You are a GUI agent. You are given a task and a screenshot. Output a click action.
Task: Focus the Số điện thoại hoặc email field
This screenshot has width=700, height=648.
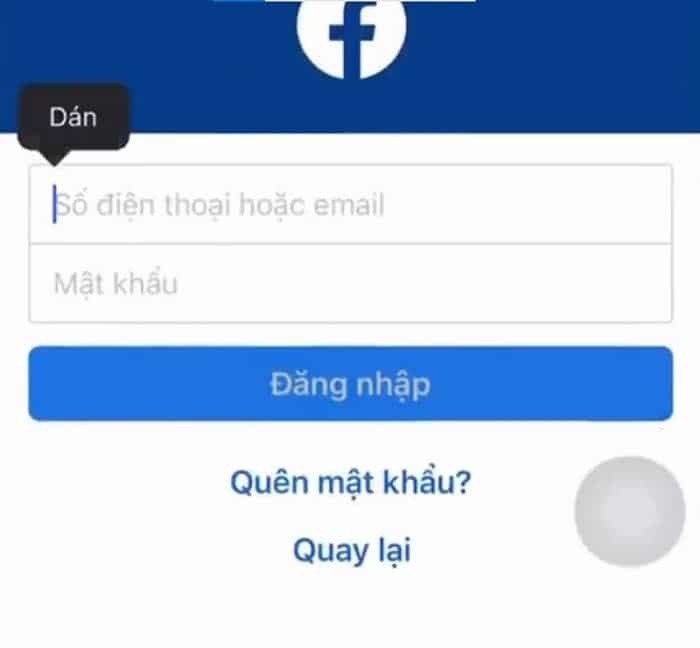350,205
